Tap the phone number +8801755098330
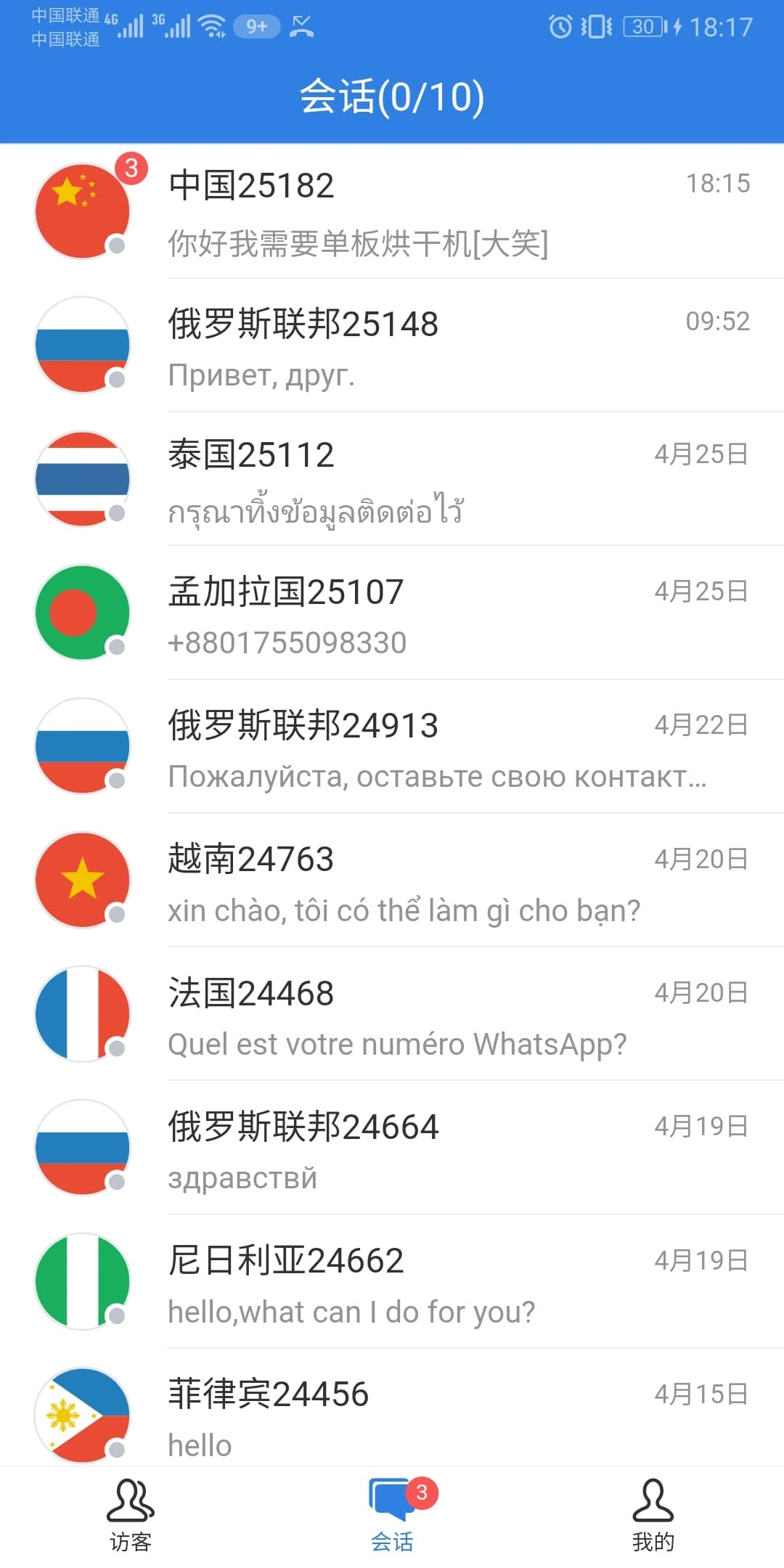Screen dimensions: 784x1568 [x=287, y=642]
